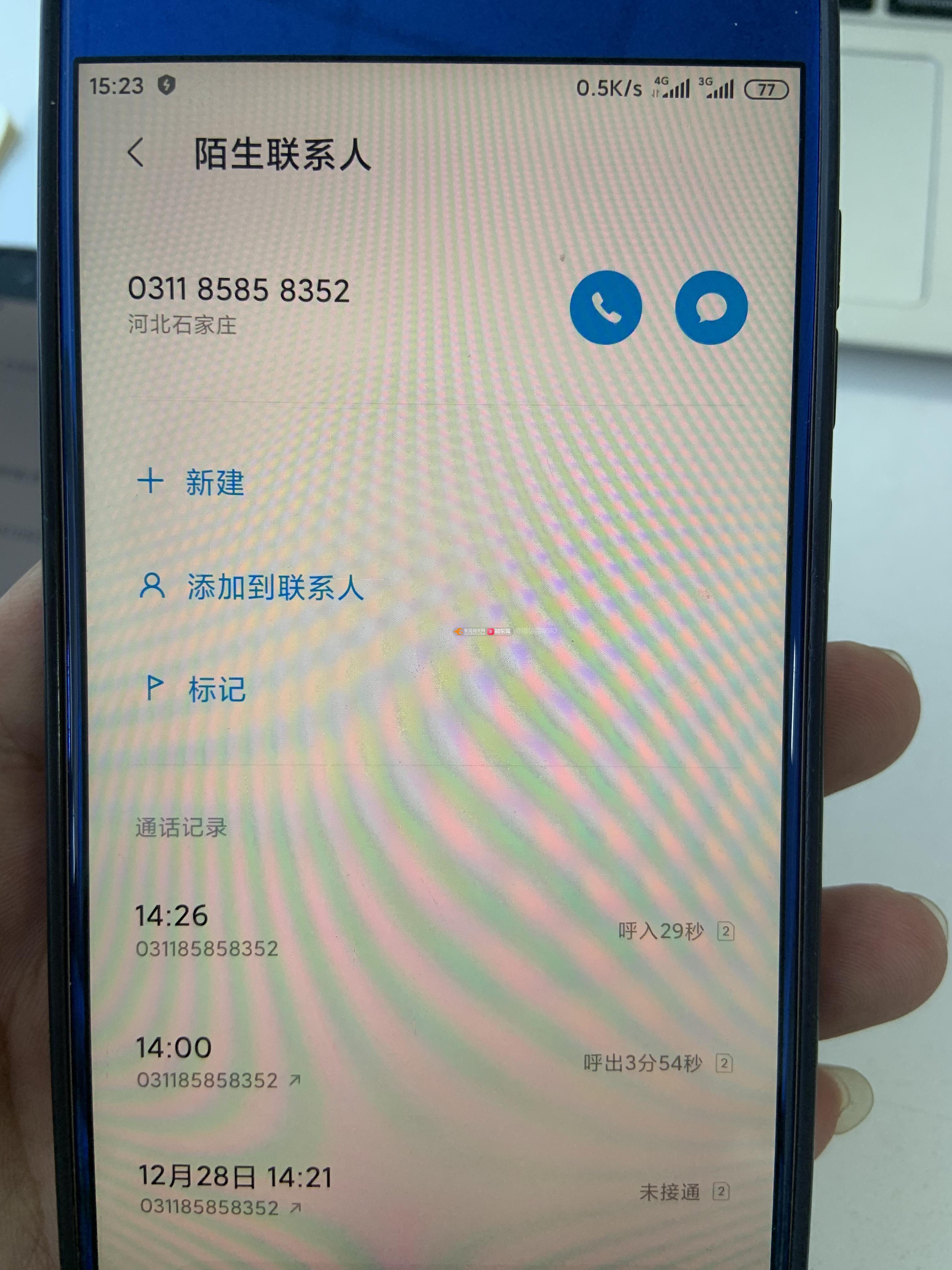952x1270 pixels.
Task: Call 0311 8585 8352
Action: coord(605,307)
